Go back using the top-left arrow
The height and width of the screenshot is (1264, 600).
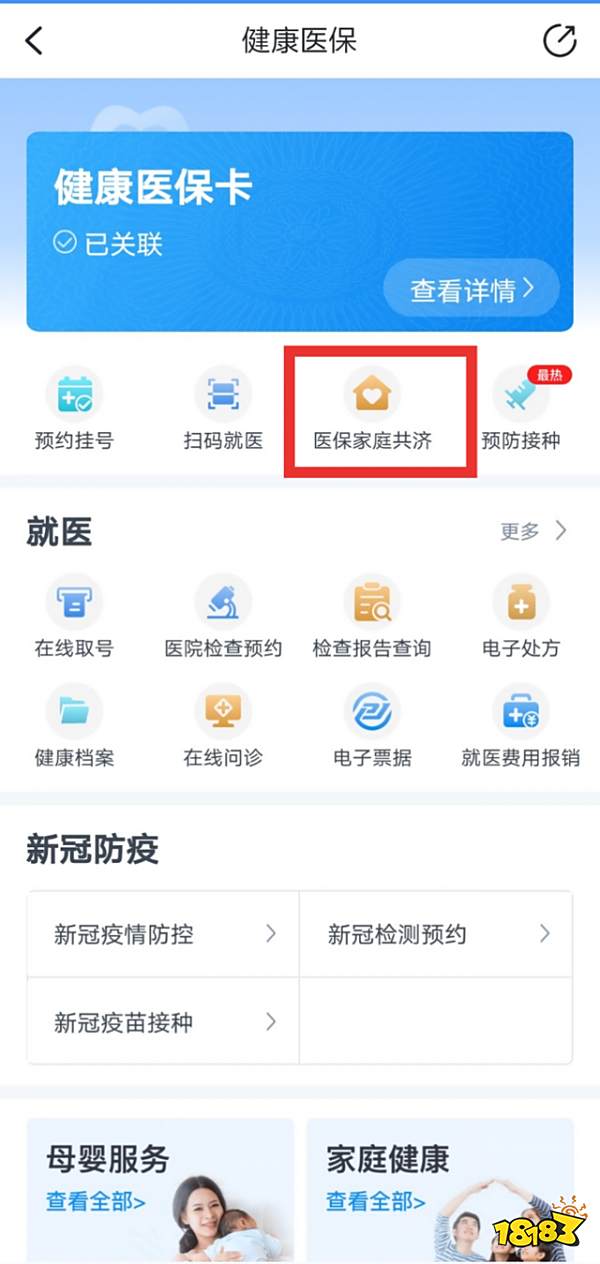pos(35,41)
